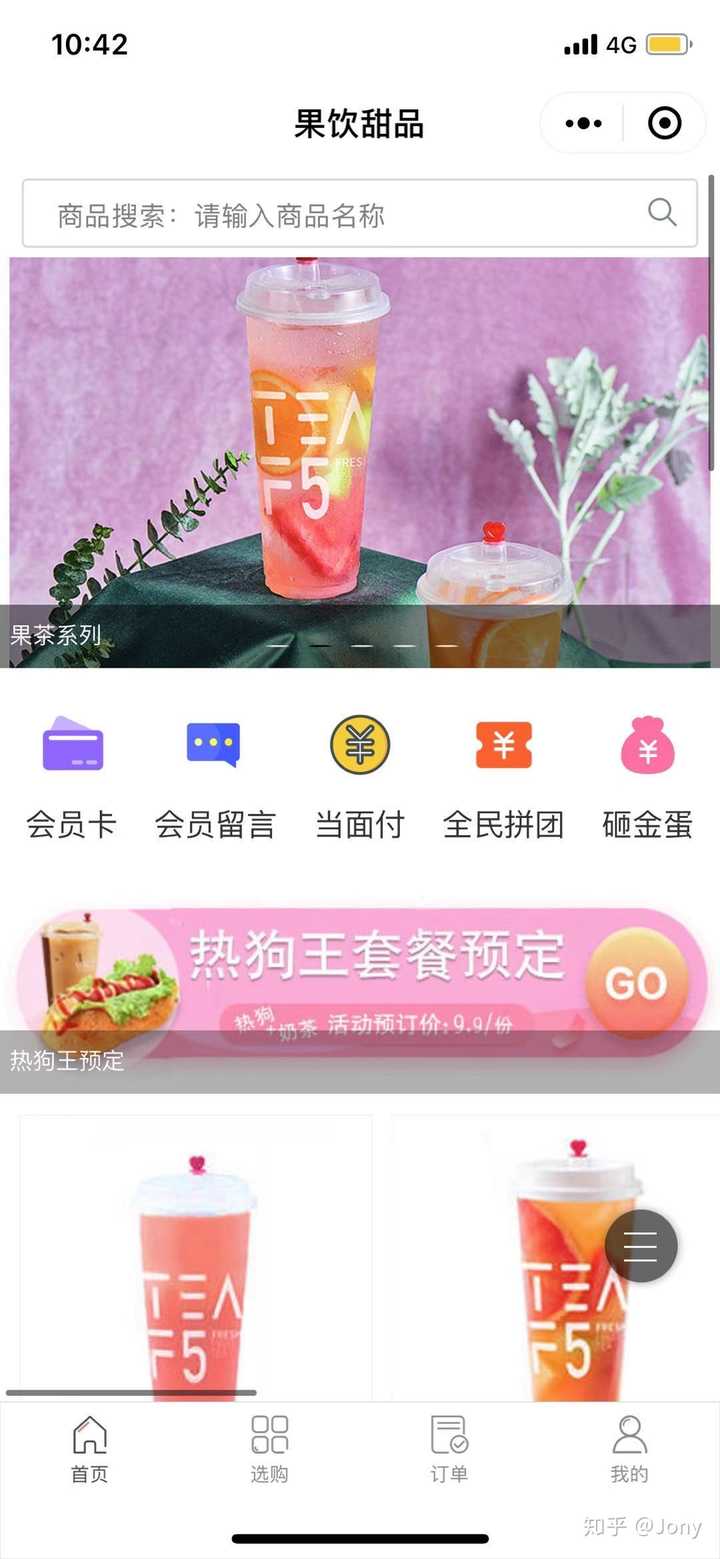Open the mini program more options menu

pyautogui.click(x=583, y=124)
